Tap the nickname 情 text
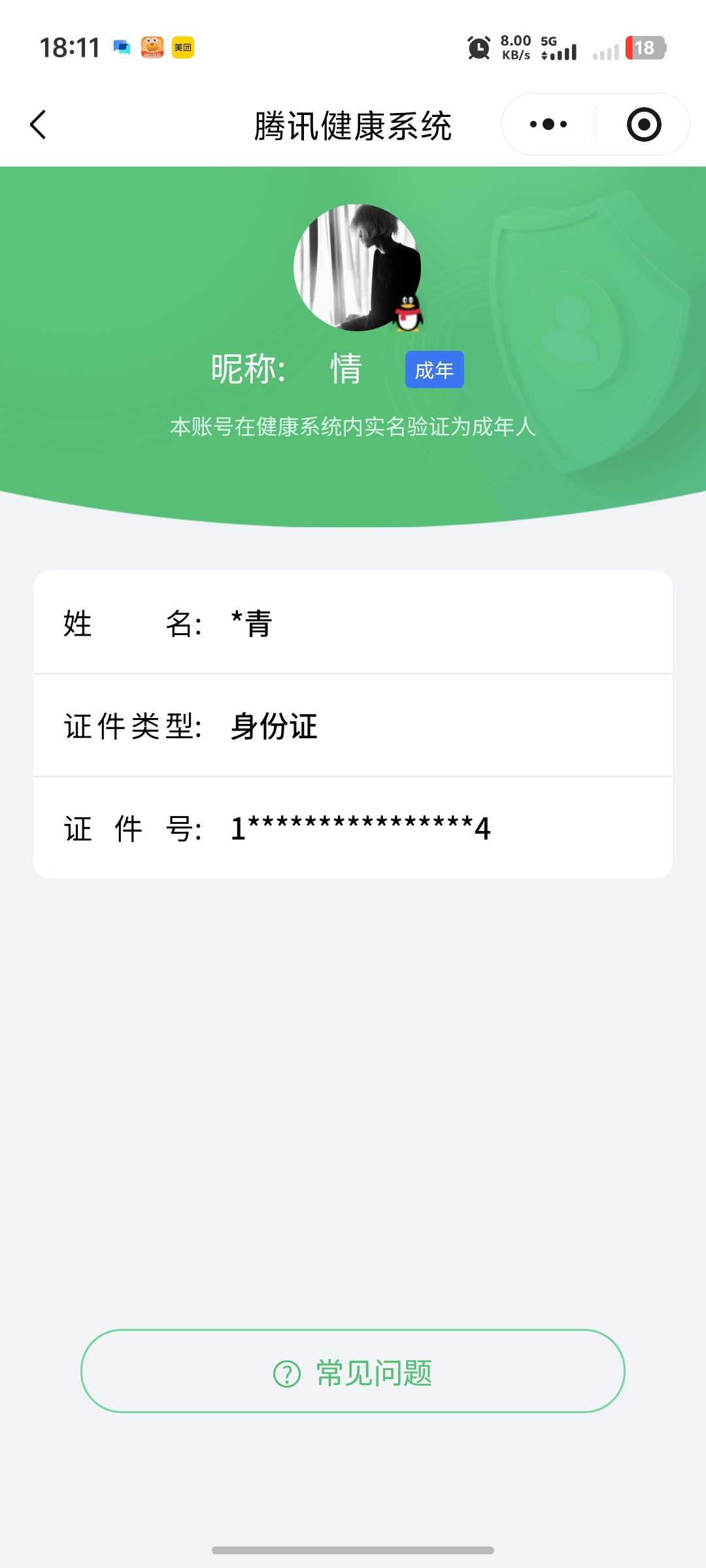This screenshot has height=1568, width=706. [346, 369]
